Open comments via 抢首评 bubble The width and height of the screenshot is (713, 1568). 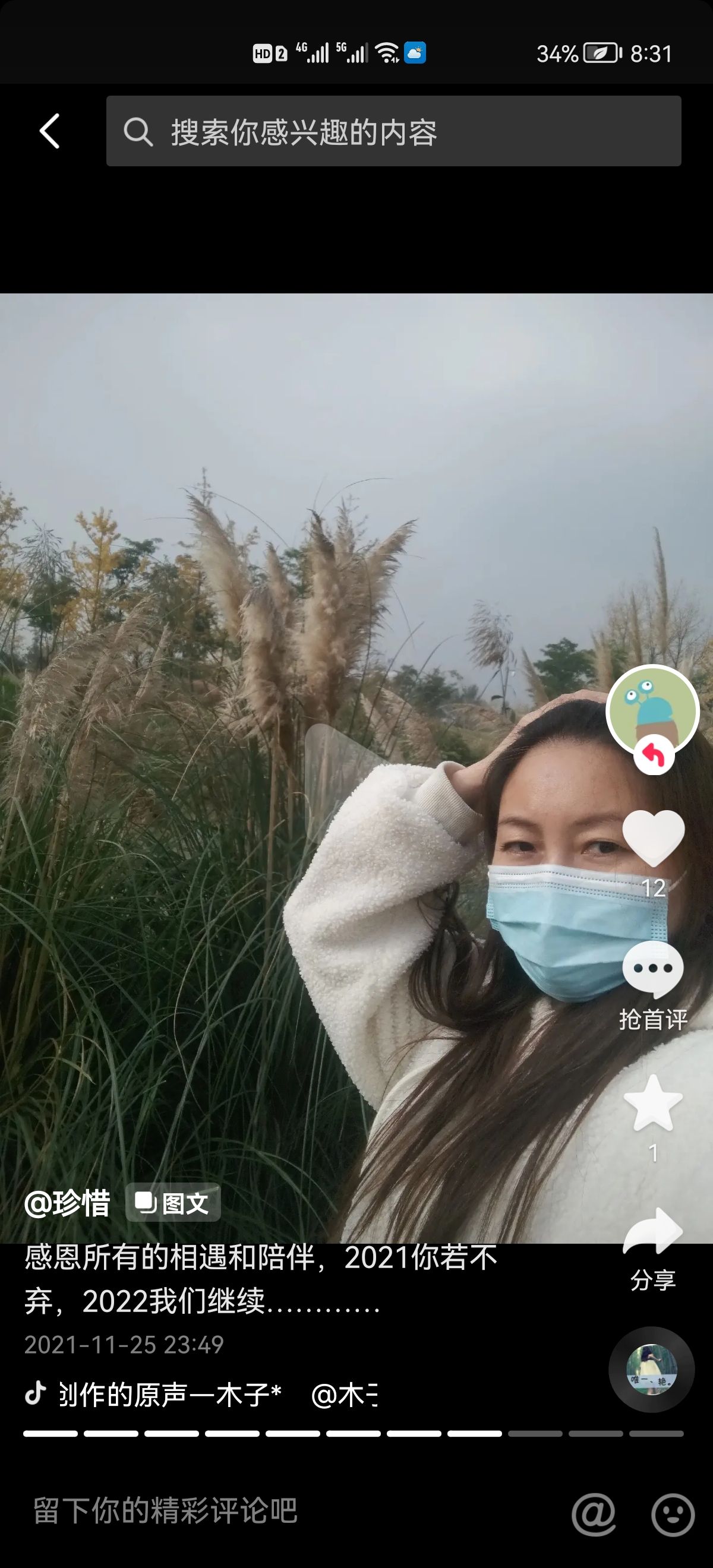coord(653,969)
